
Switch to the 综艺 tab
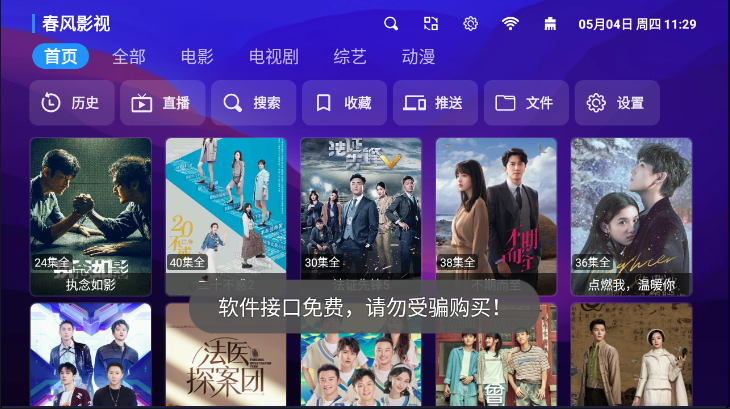(349, 57)
